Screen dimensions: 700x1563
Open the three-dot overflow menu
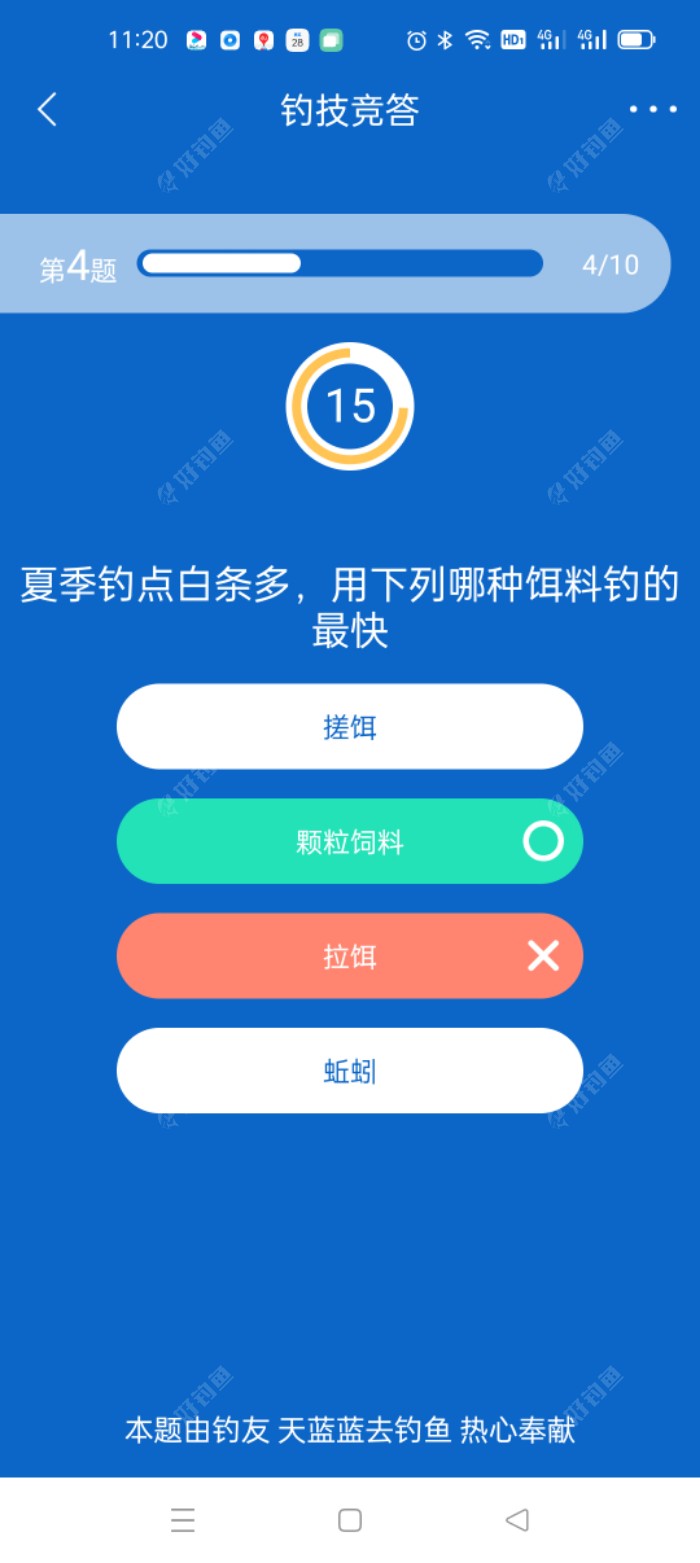point(653,110)
